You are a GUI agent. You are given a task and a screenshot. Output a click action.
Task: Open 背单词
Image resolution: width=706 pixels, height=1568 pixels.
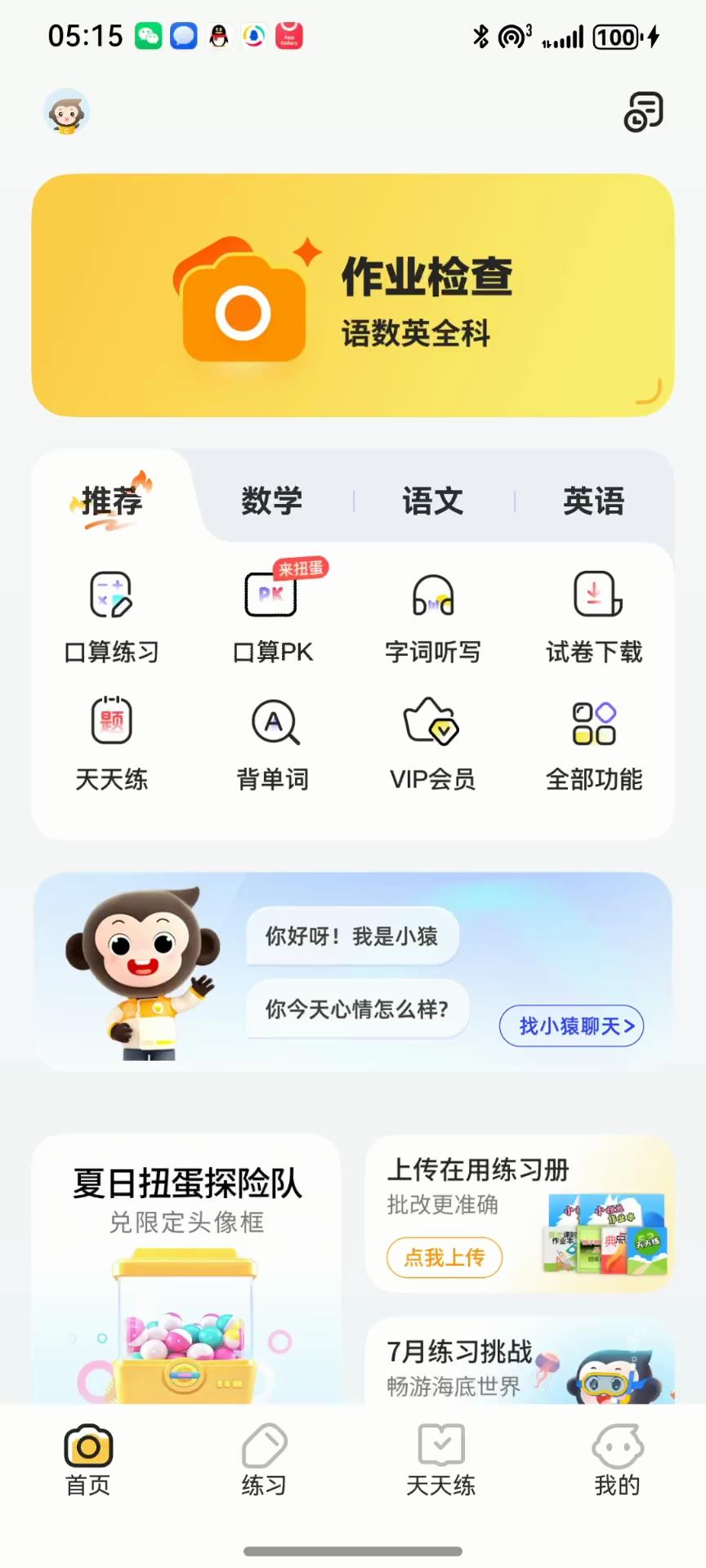point(273,743)
